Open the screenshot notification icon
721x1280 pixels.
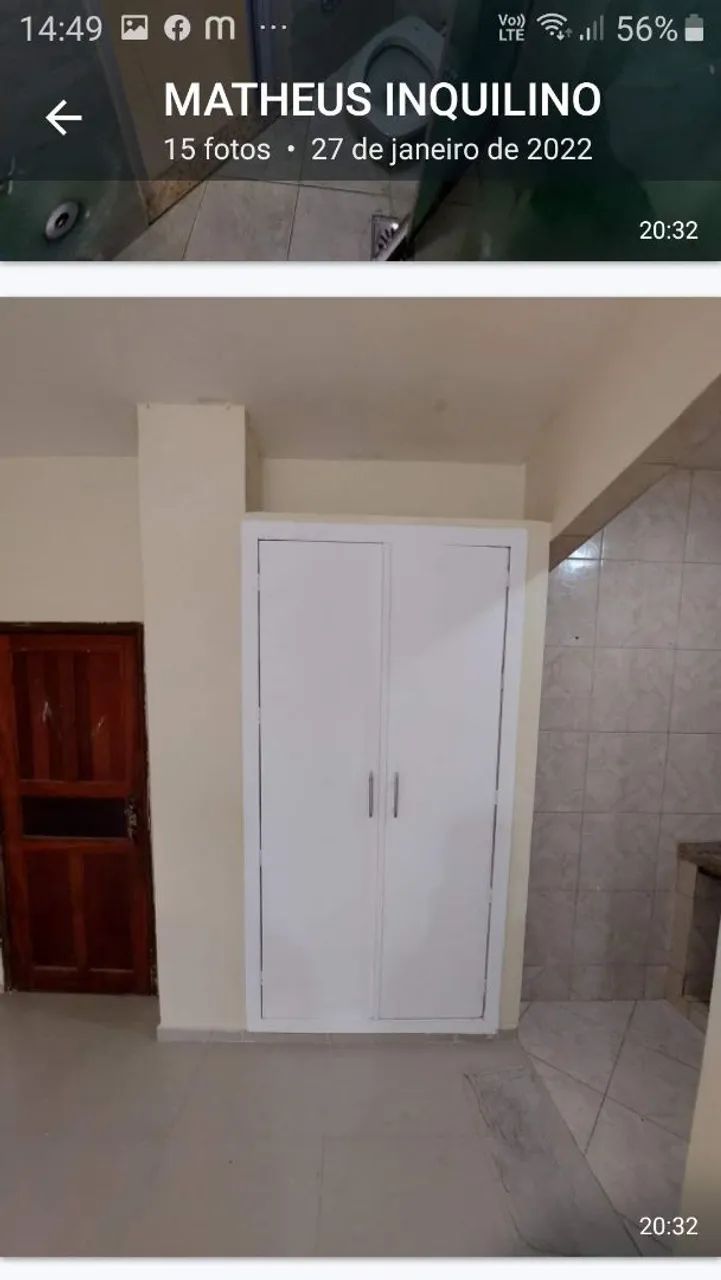(135, 25)
